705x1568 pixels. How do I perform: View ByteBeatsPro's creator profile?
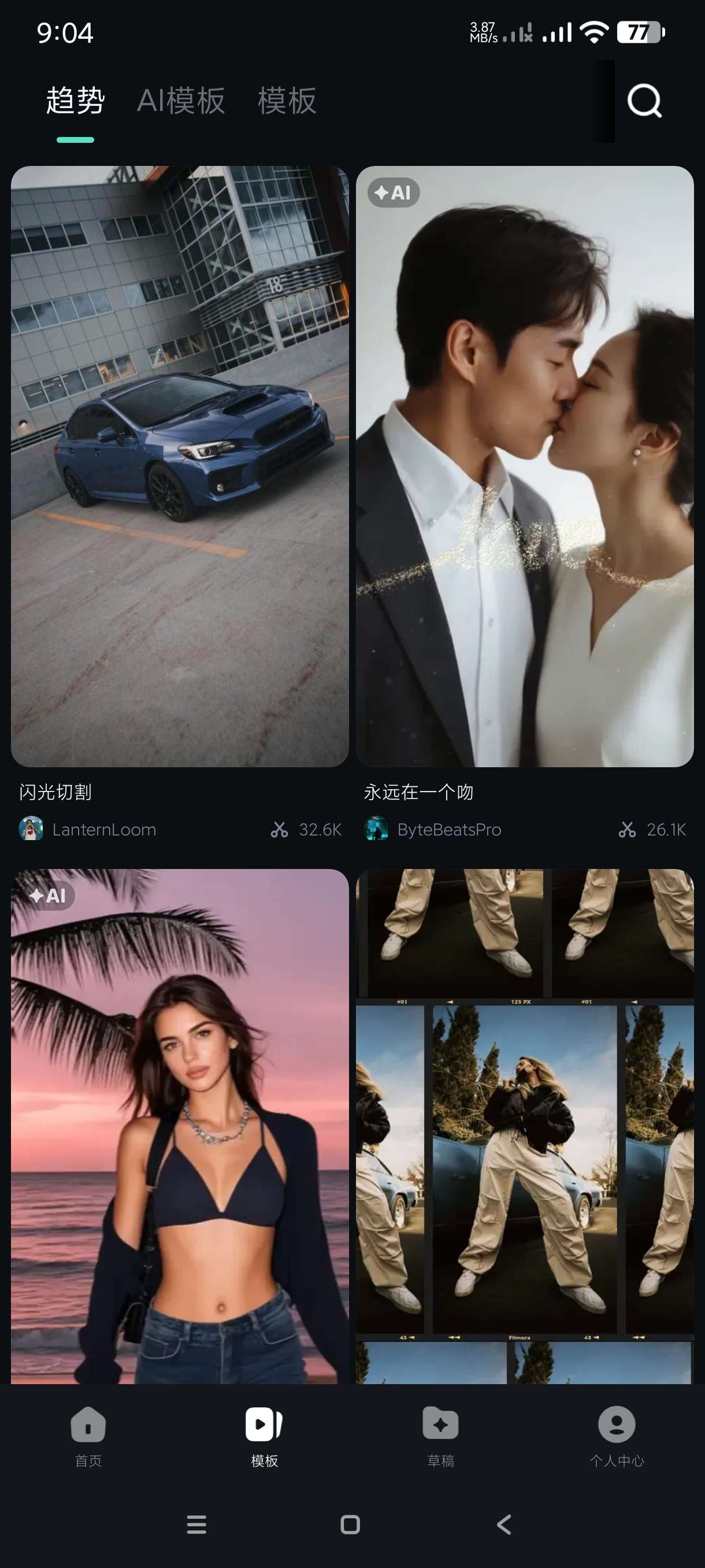click(448, 830)
